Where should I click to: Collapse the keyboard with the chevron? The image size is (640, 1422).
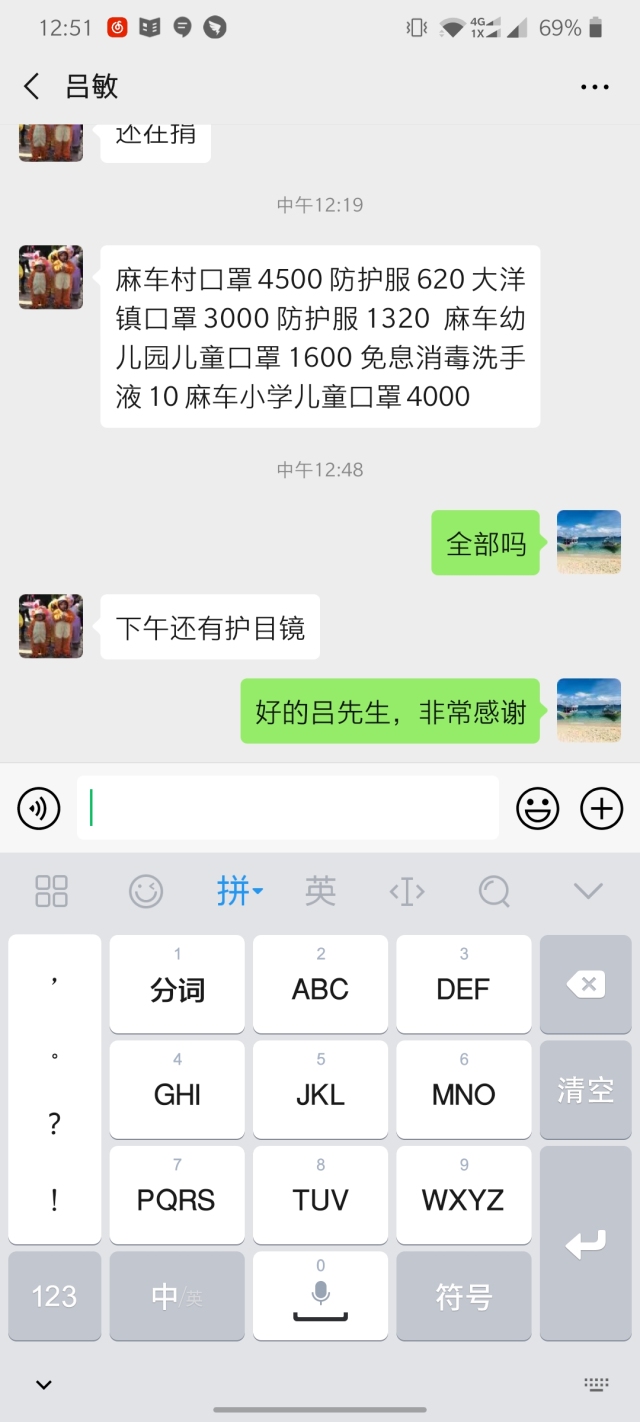(588, 890)
